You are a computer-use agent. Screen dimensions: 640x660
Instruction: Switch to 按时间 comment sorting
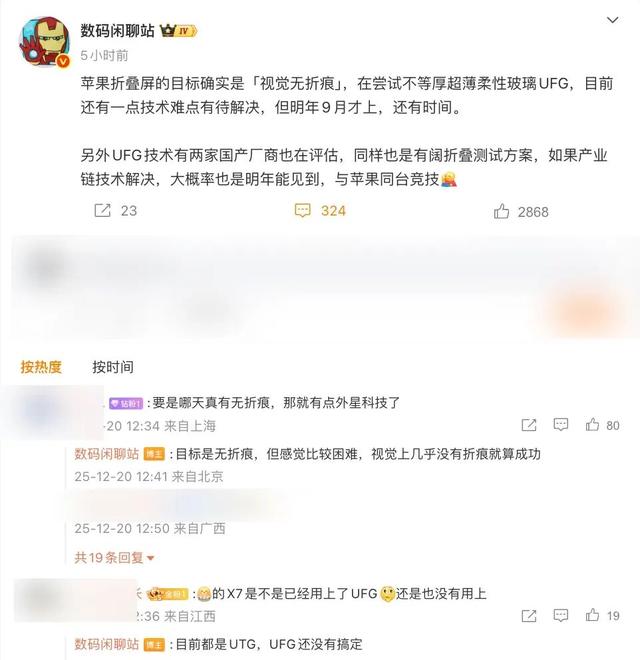coord(112,367)
